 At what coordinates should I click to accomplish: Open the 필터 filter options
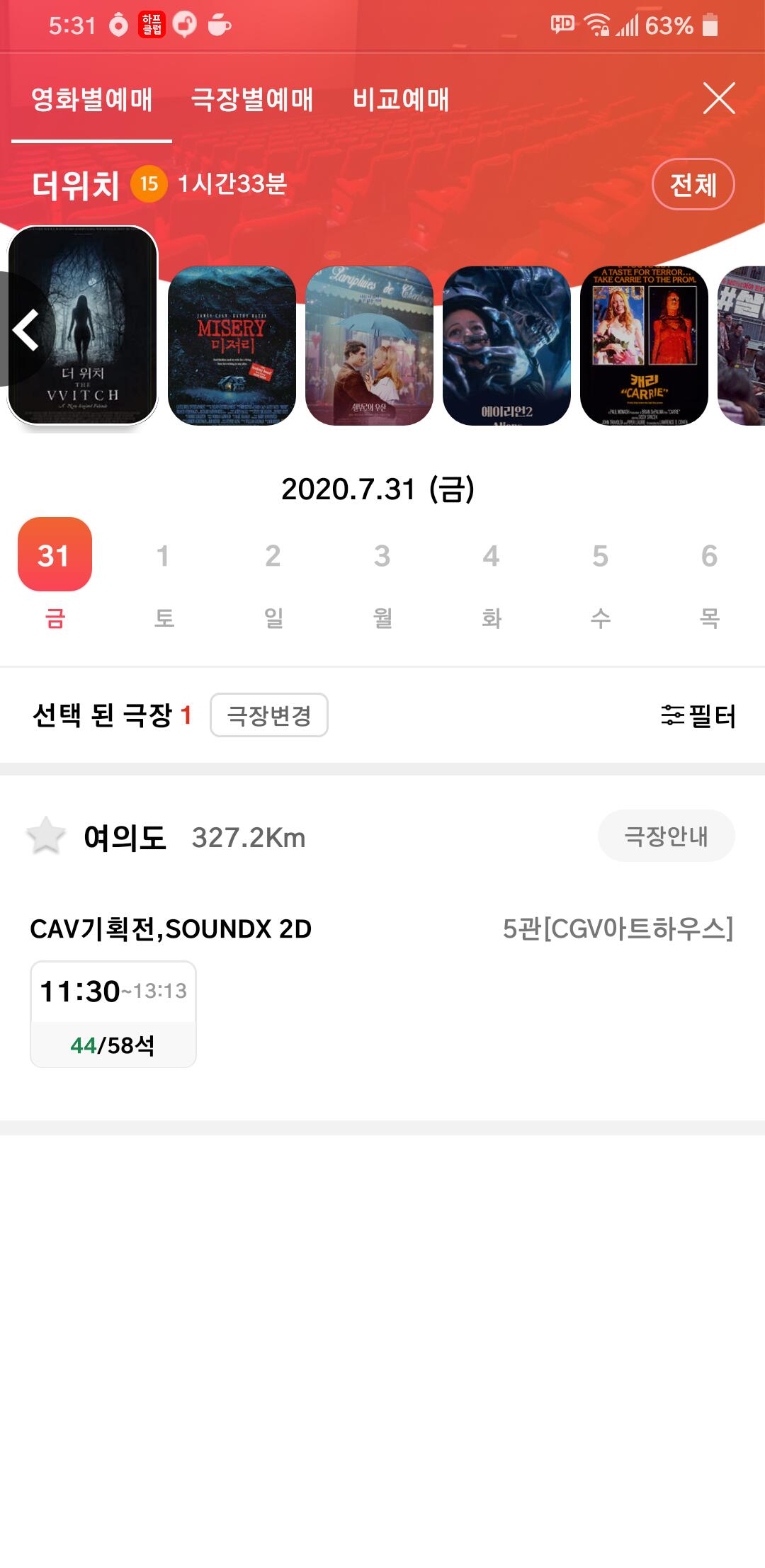[698, 715]
